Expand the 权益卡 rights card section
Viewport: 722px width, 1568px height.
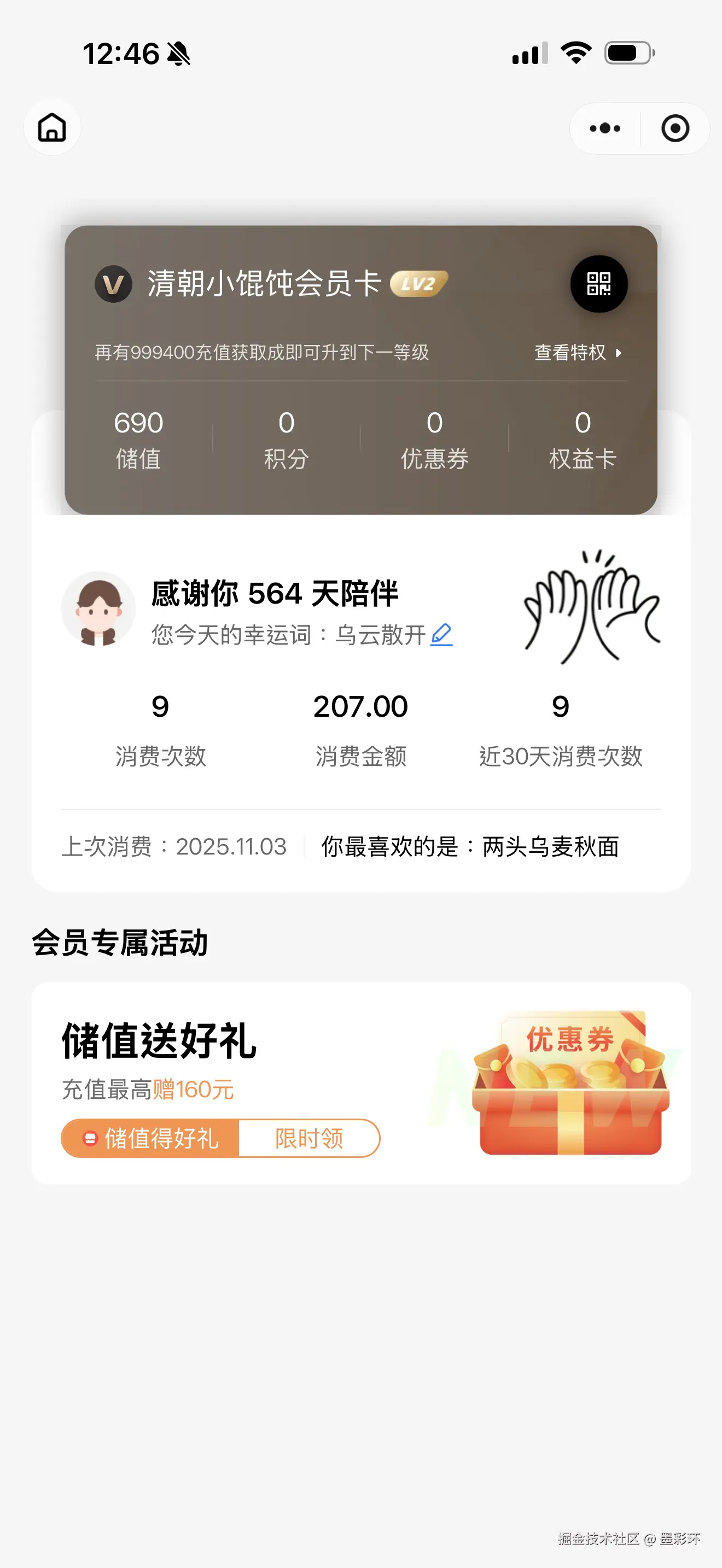(x=583, y=440)
